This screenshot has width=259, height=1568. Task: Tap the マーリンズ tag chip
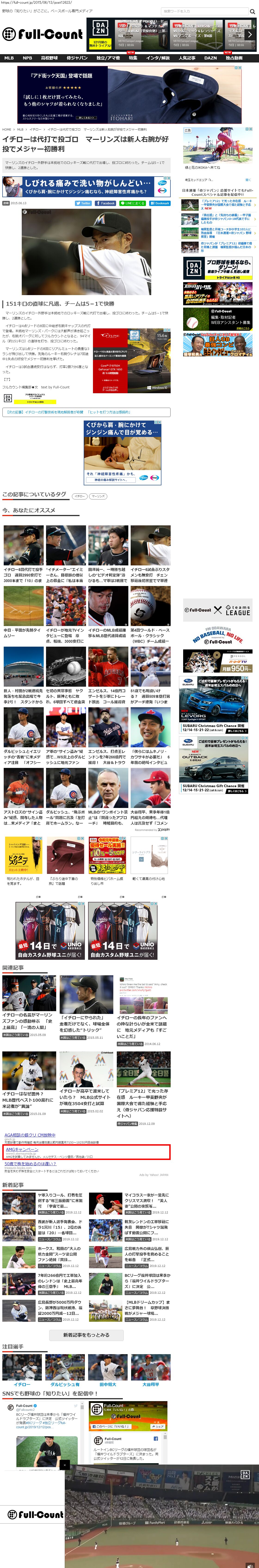tap(98, 496)
